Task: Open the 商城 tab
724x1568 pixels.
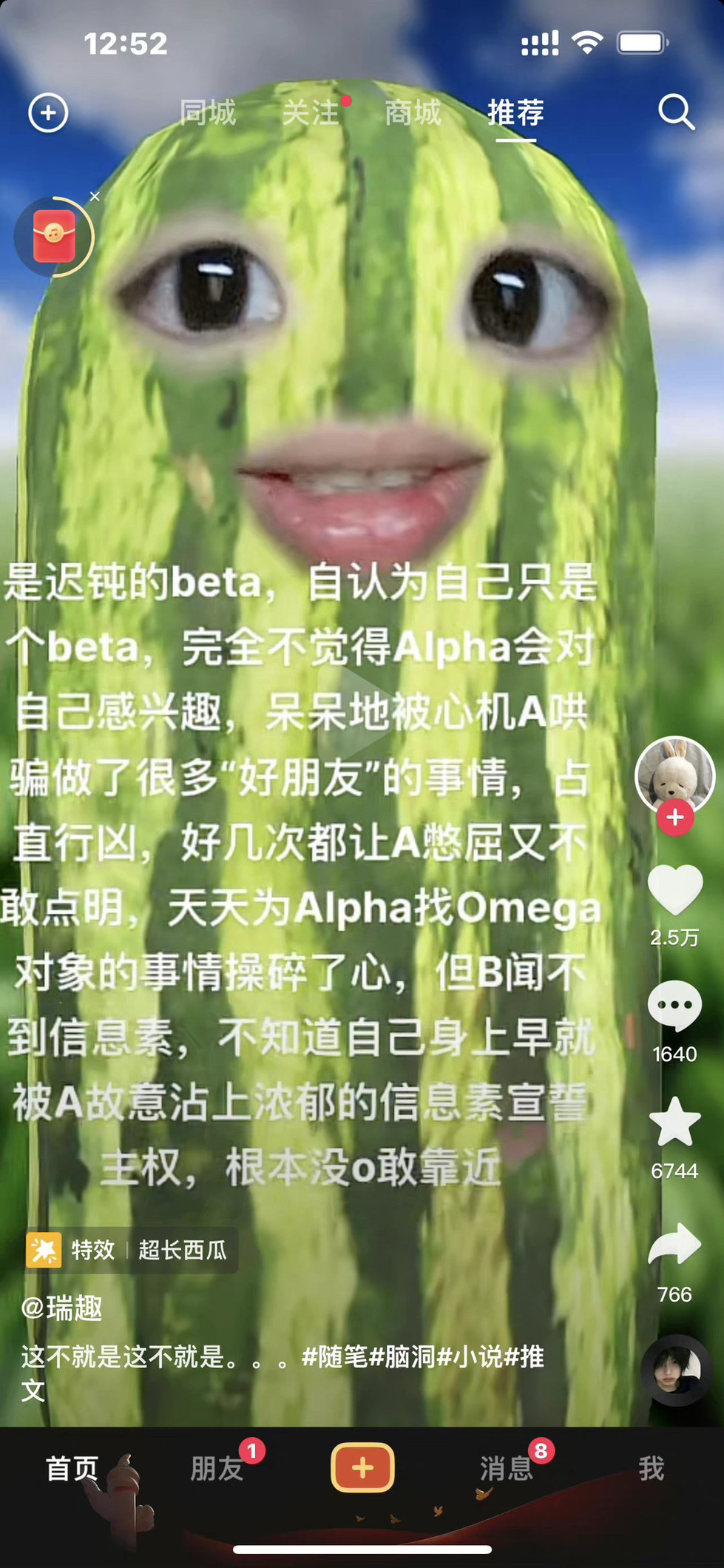Action: 413,113
